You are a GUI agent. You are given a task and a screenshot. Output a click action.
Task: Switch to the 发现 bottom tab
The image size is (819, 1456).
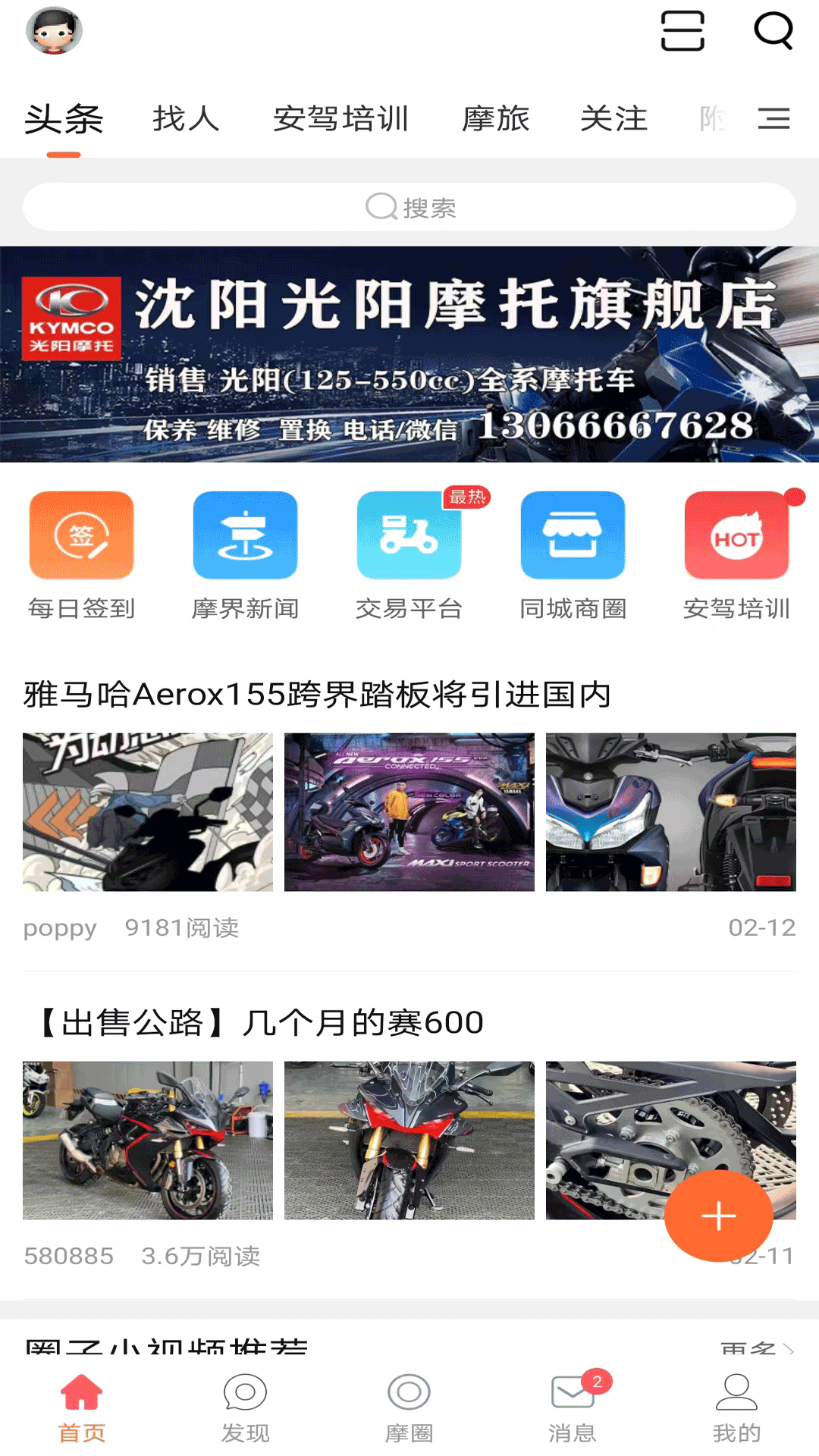tap(245, 1407)
